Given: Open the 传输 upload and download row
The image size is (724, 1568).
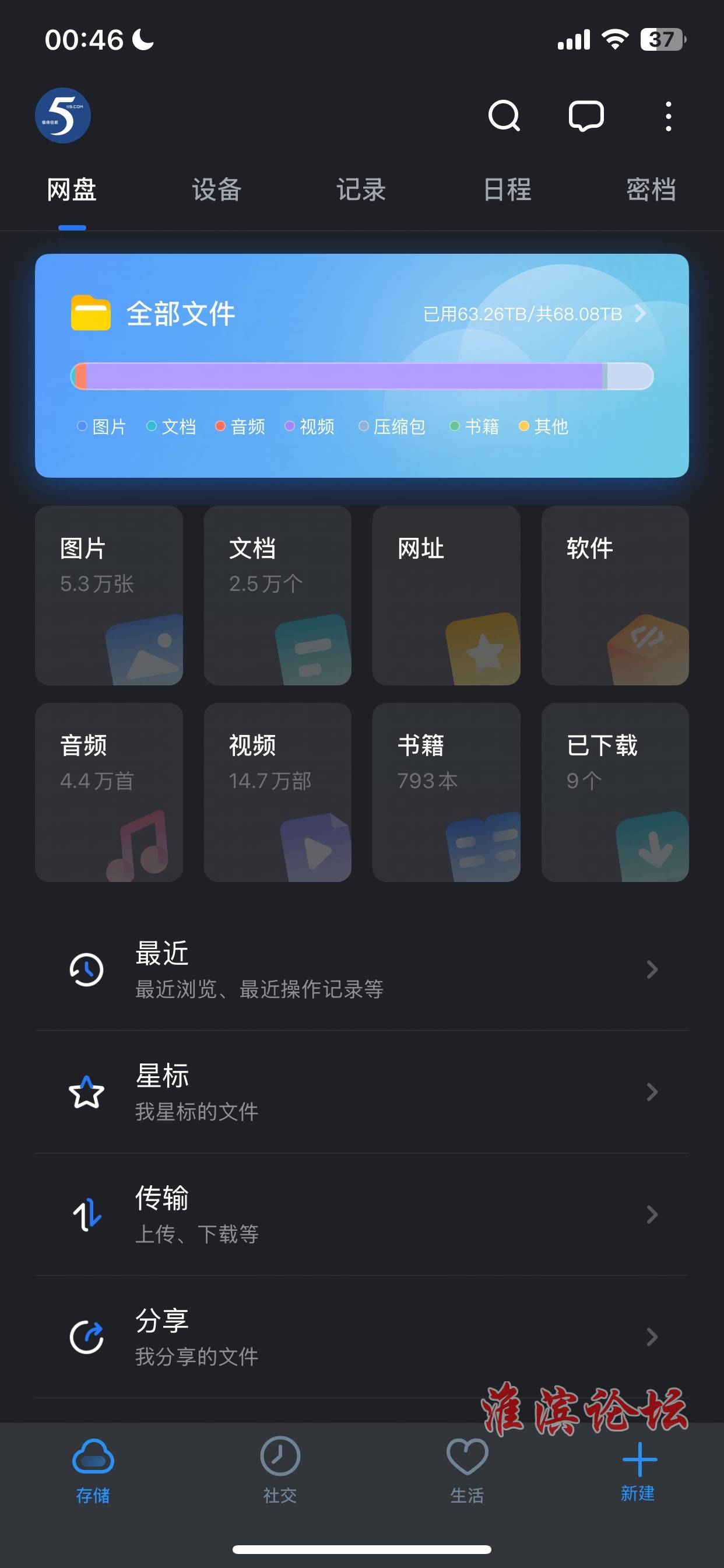Looking at the screenshot, I should click(362, 1214).
